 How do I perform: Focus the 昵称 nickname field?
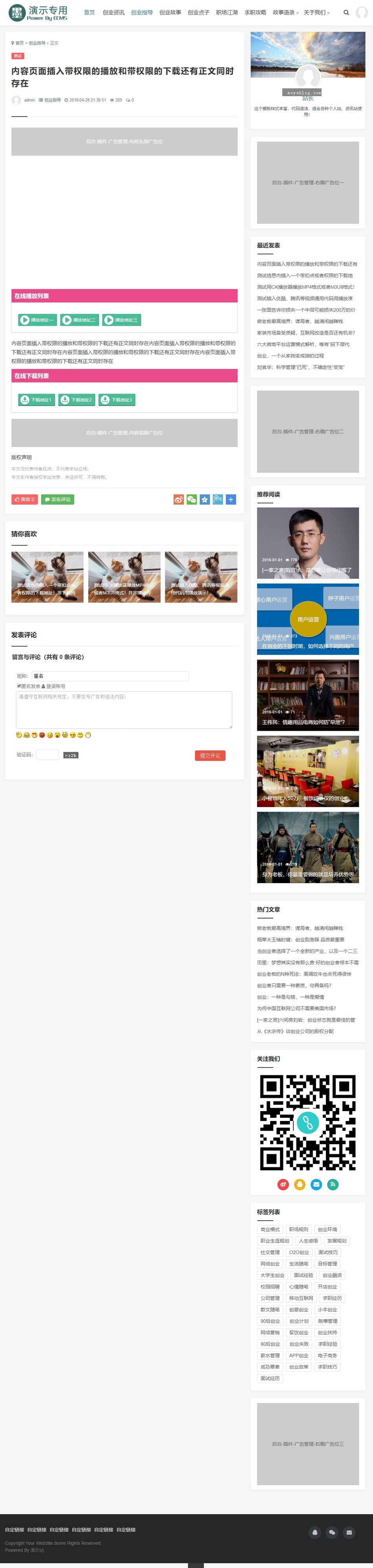pyautogui.click(x=110, y=675)
